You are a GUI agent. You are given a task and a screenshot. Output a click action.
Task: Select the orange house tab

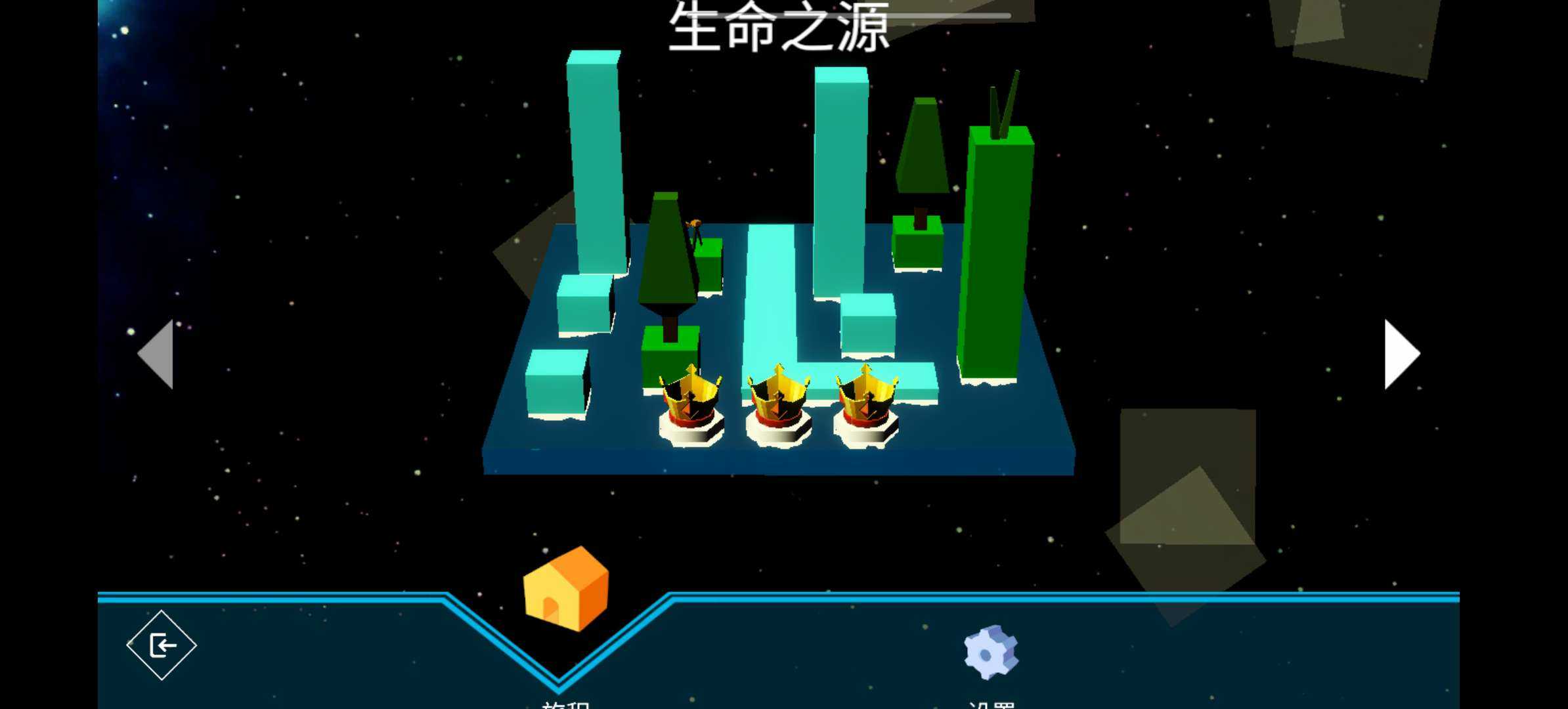pyautogui.click(x=565, y=589)
